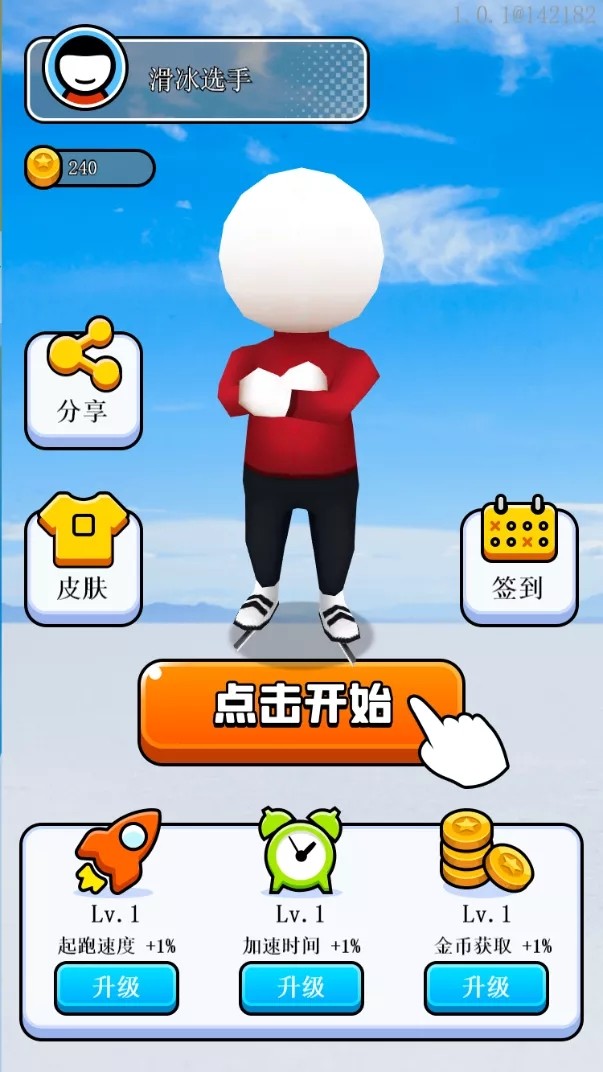Viewport: 603px width, 1072px height.
Task: Upgrade 金币获取 coin gain
Action: pos(486,987)
